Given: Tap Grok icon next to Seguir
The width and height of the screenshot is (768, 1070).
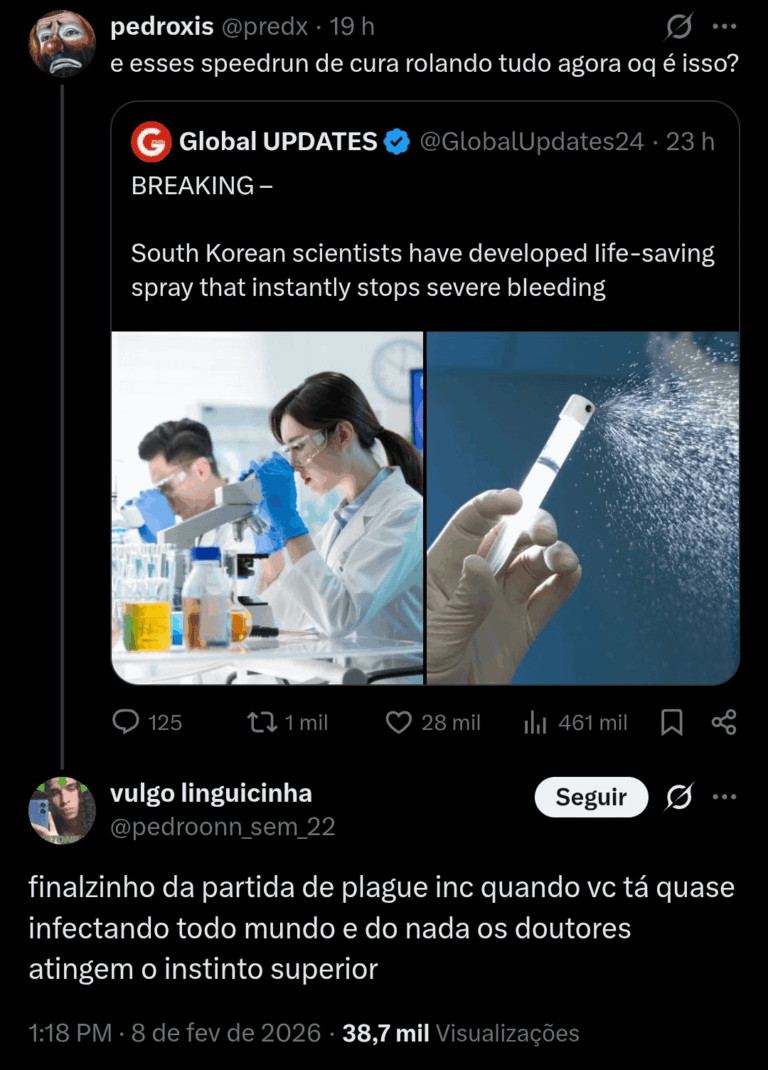Looking at the screenshot, I should tap(680, 797).
